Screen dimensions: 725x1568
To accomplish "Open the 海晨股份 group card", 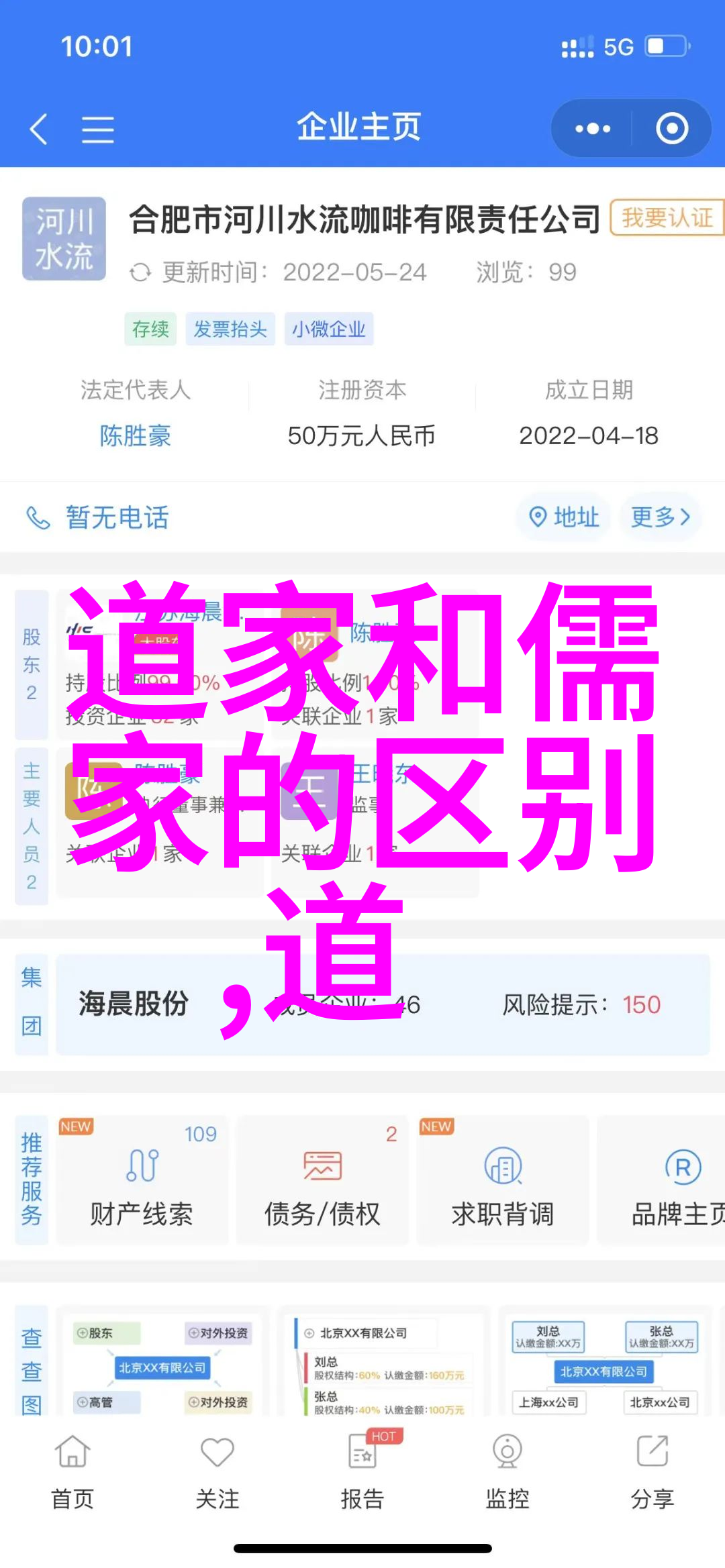I will (383, 1004).
